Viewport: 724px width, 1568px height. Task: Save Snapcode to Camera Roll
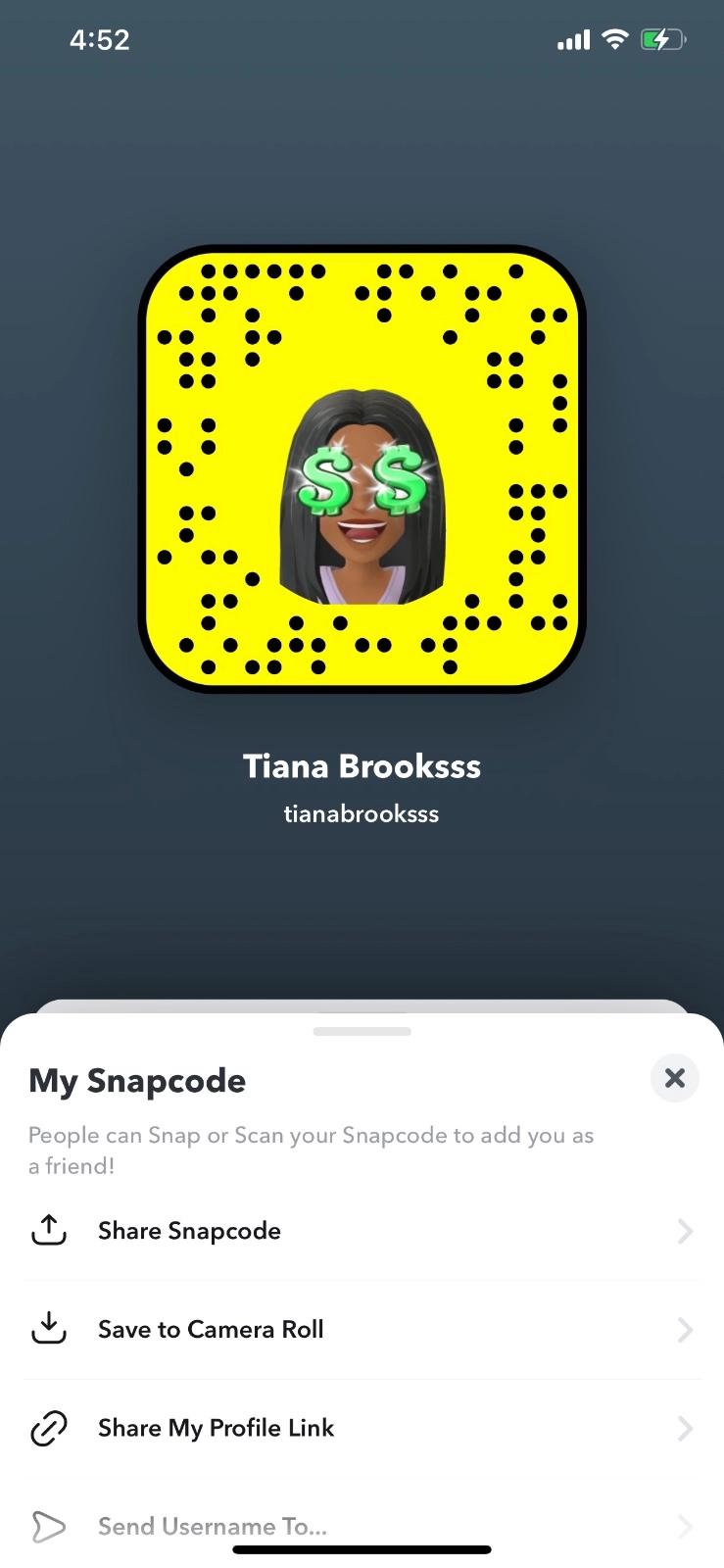coord(210,1330)
